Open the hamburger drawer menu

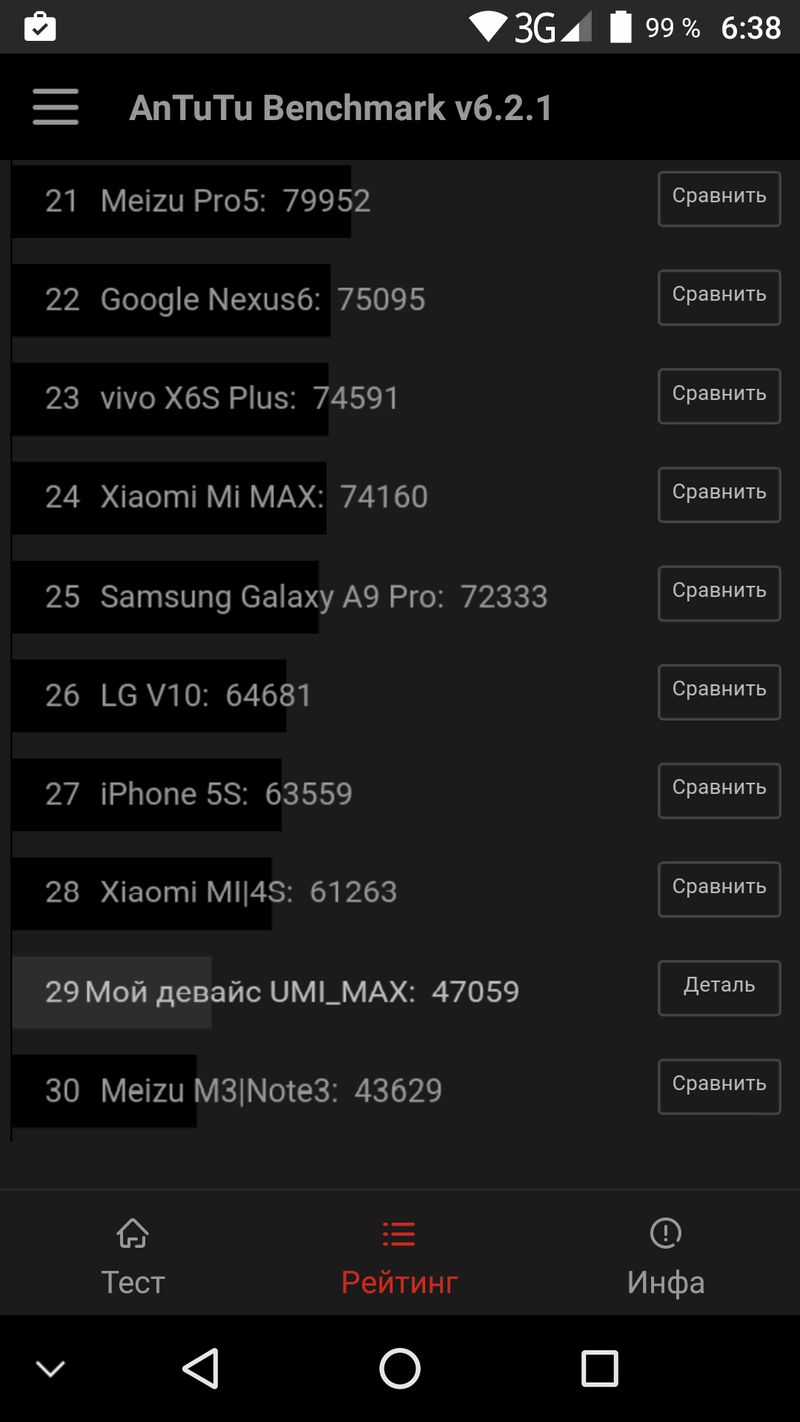coord(55,107)
